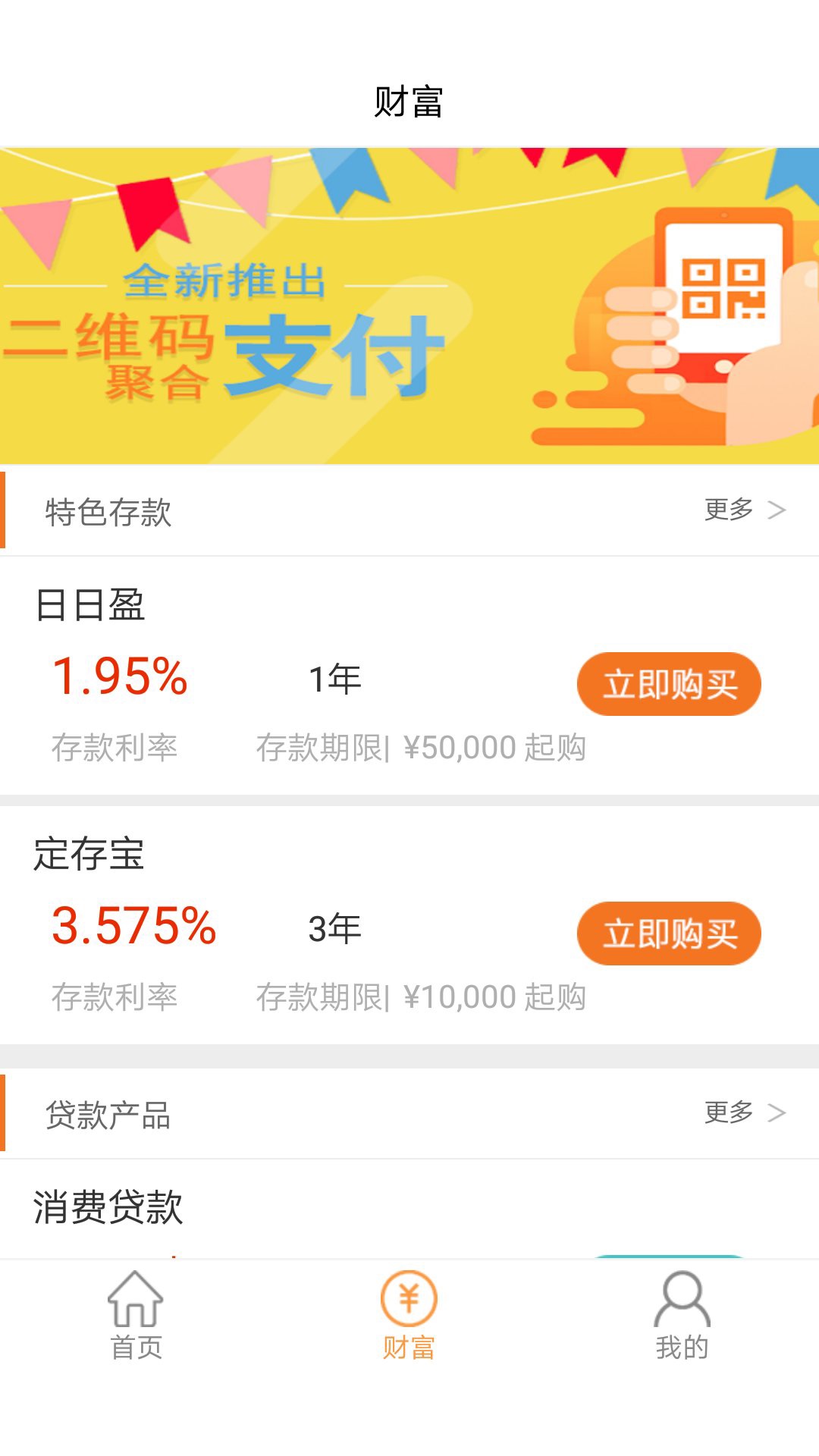This screenshot has width=819, height=1456.
Task: View more 贷款产品 options
Action: coord(743,1112)
